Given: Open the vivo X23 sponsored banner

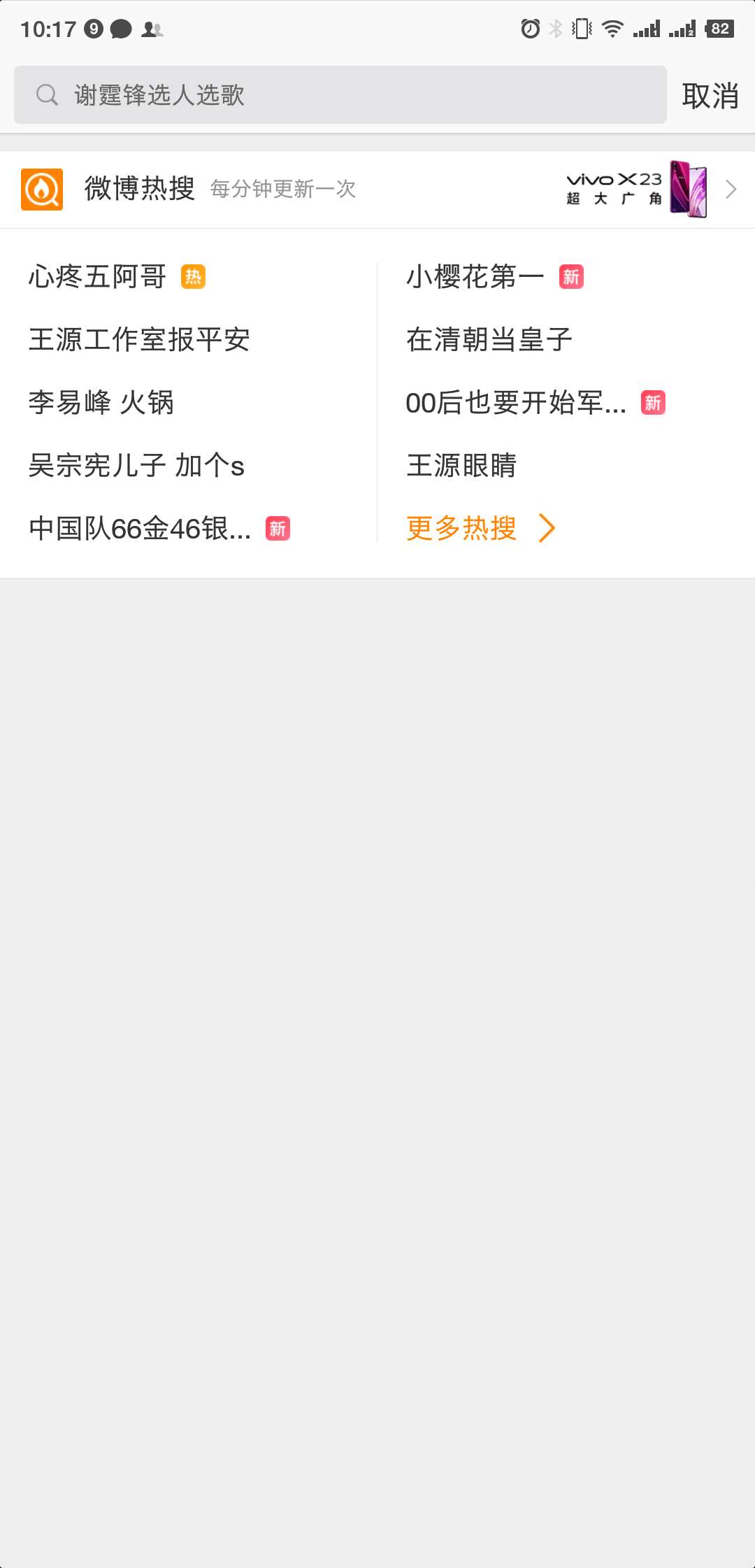Looking at the screenshot, I should click(636, 189).
